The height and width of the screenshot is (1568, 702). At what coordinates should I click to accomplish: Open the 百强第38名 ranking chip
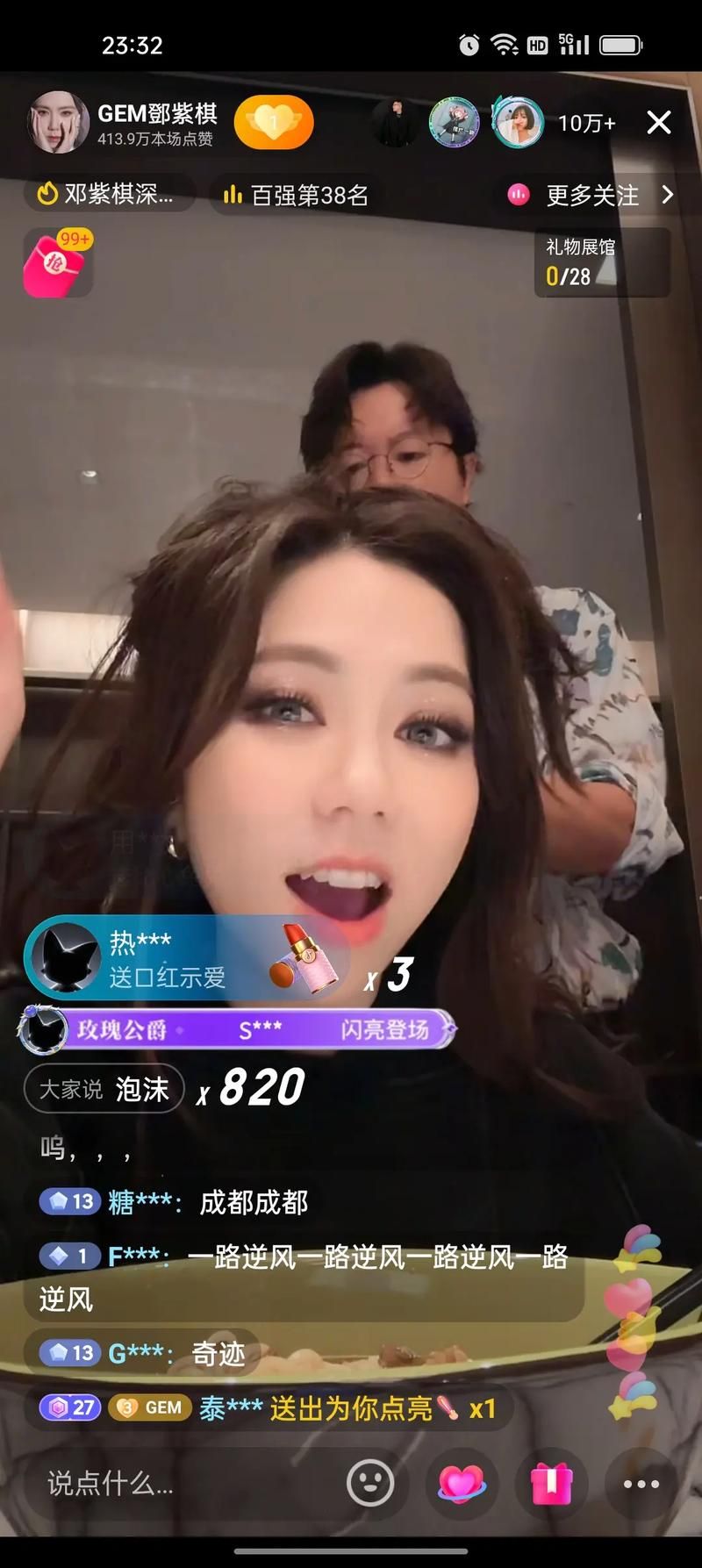pyautogui.click(x=297, y=195)
